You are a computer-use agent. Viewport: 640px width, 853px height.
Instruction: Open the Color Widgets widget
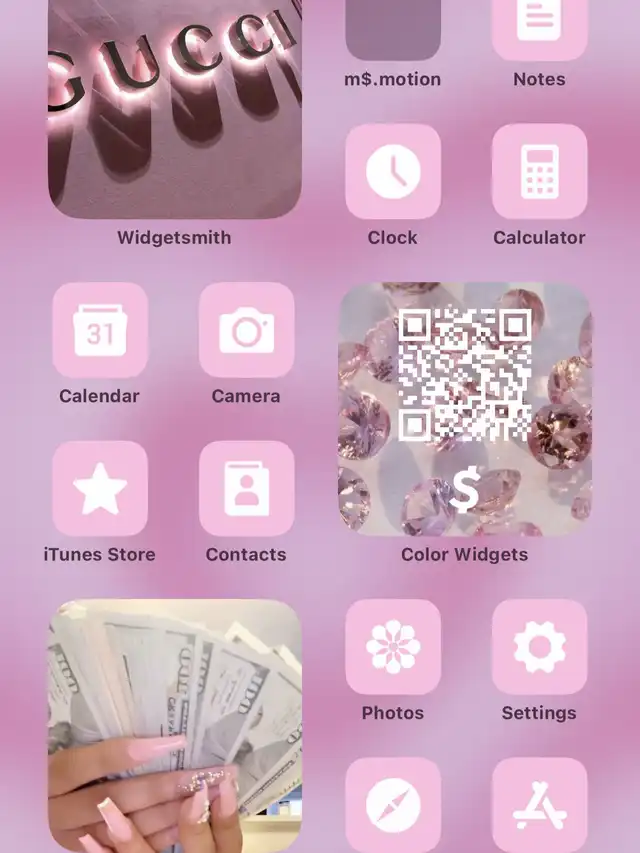(465, 409)
